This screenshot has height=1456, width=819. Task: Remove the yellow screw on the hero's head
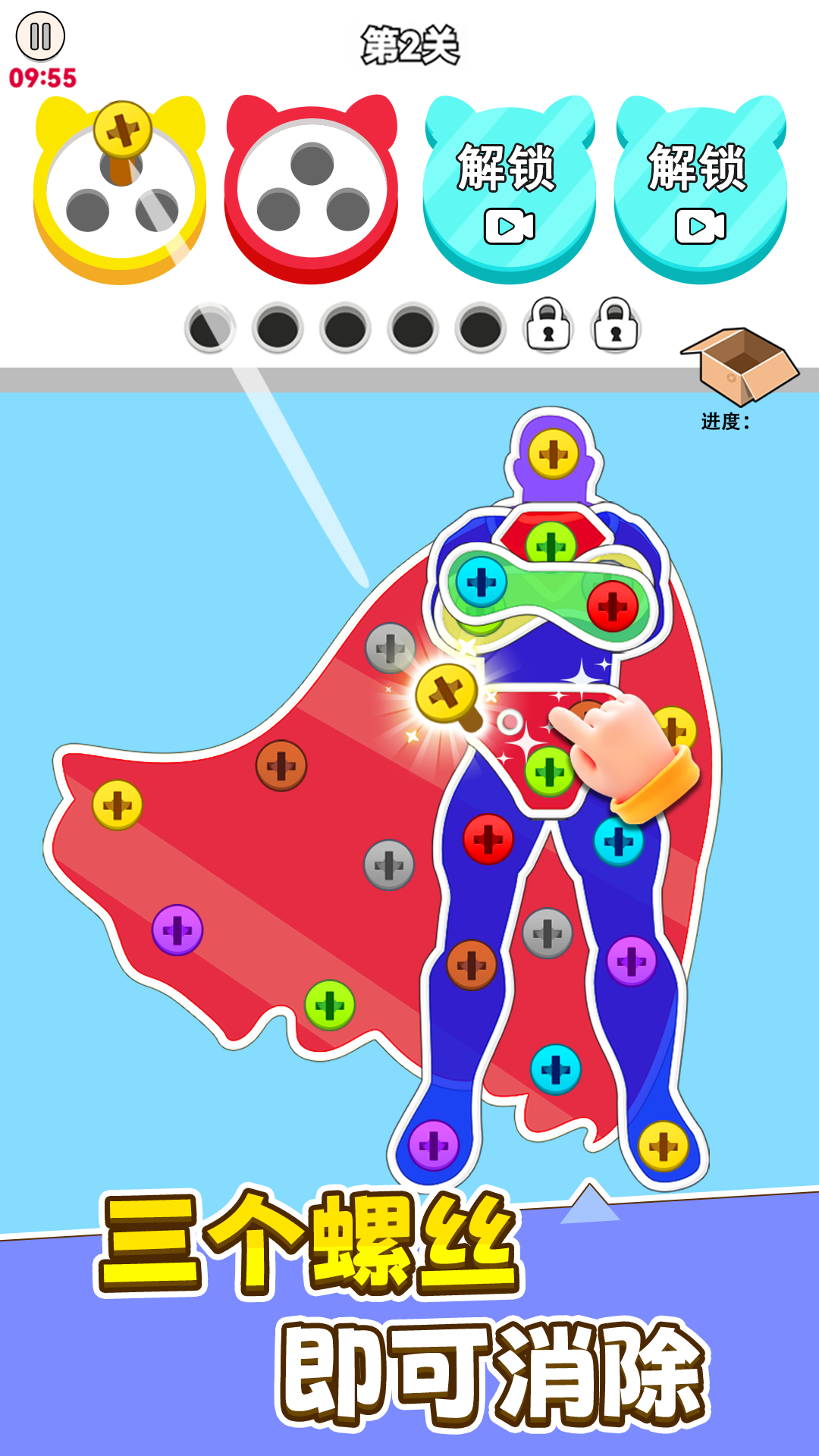click(554, 454)
